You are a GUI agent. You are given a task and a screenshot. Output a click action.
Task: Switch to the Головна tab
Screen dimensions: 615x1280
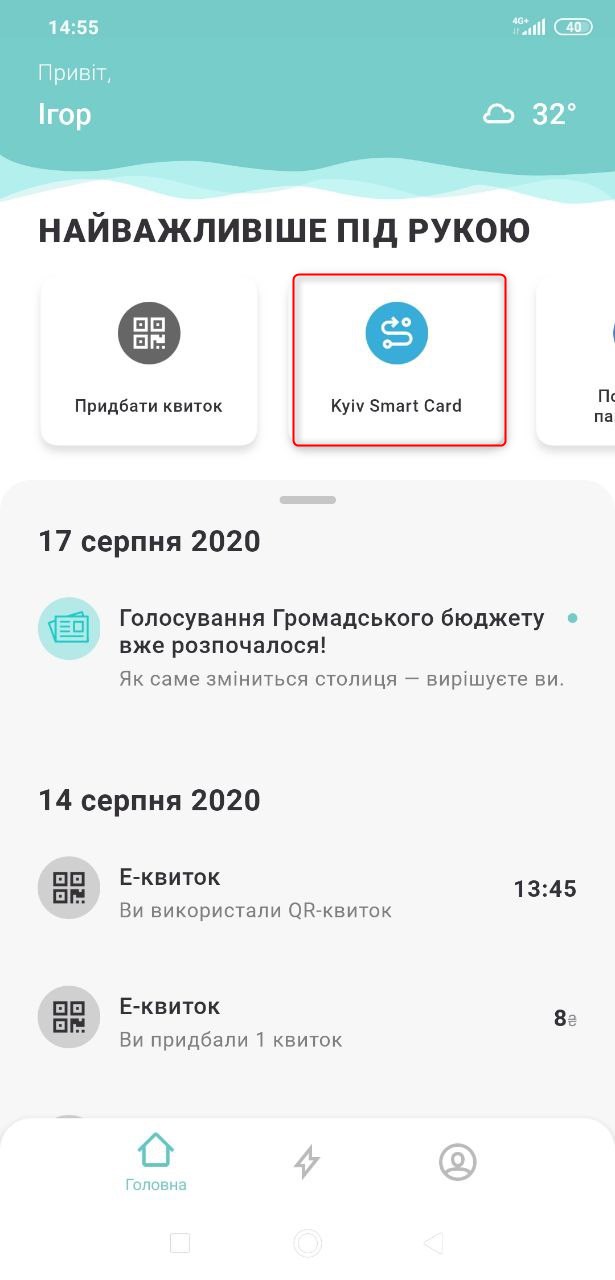[156, 1163]
